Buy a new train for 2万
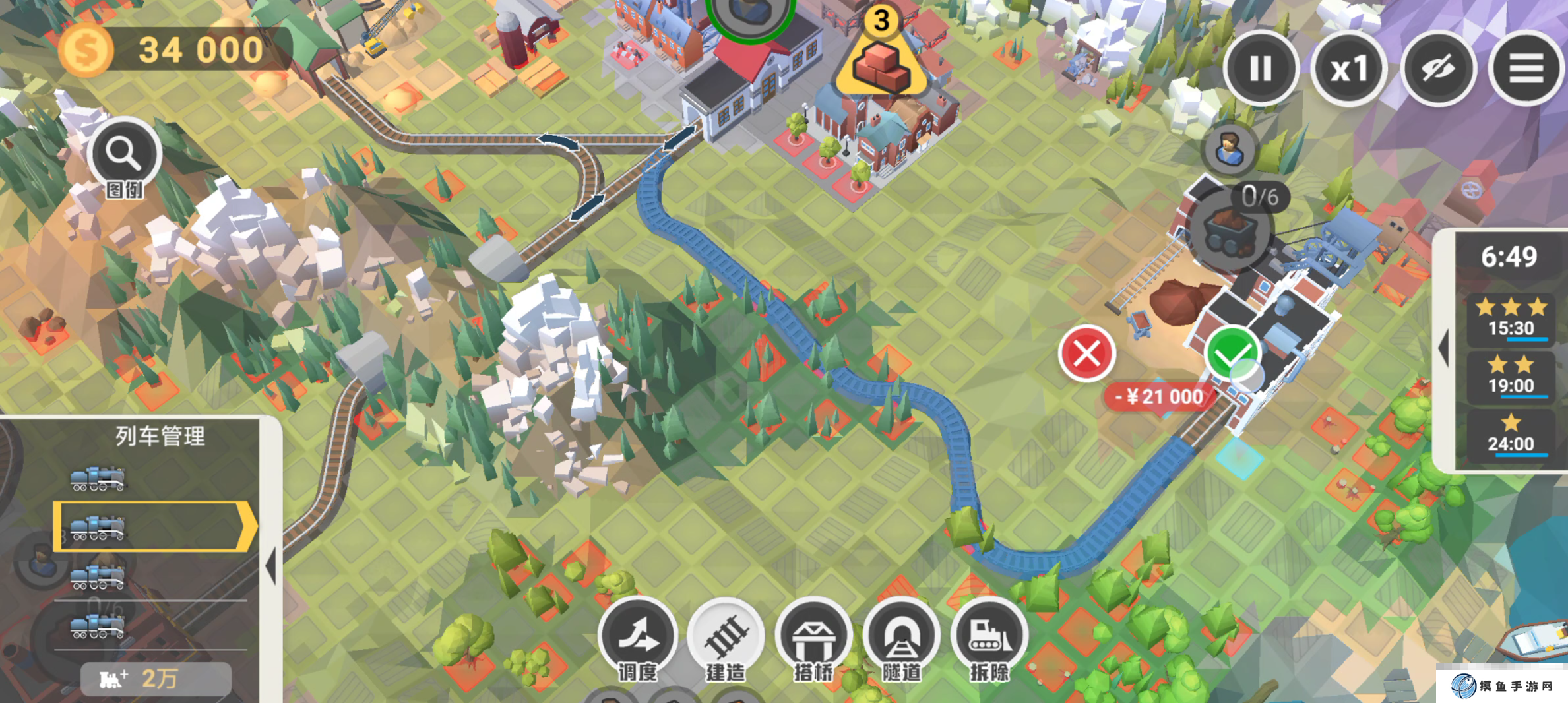The height and width of the screenshot is (703, 1568). point(156,679)
